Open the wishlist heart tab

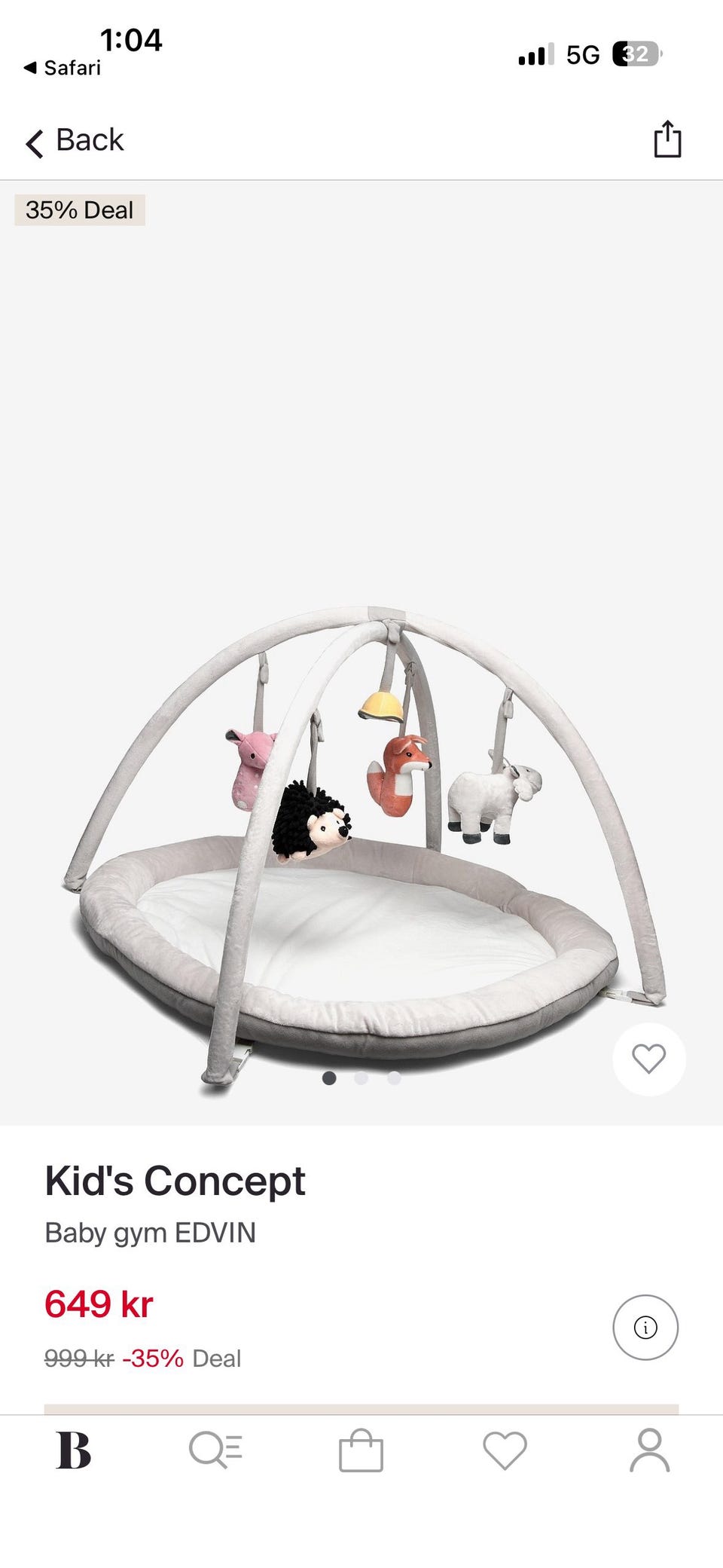click(505, 1450)
